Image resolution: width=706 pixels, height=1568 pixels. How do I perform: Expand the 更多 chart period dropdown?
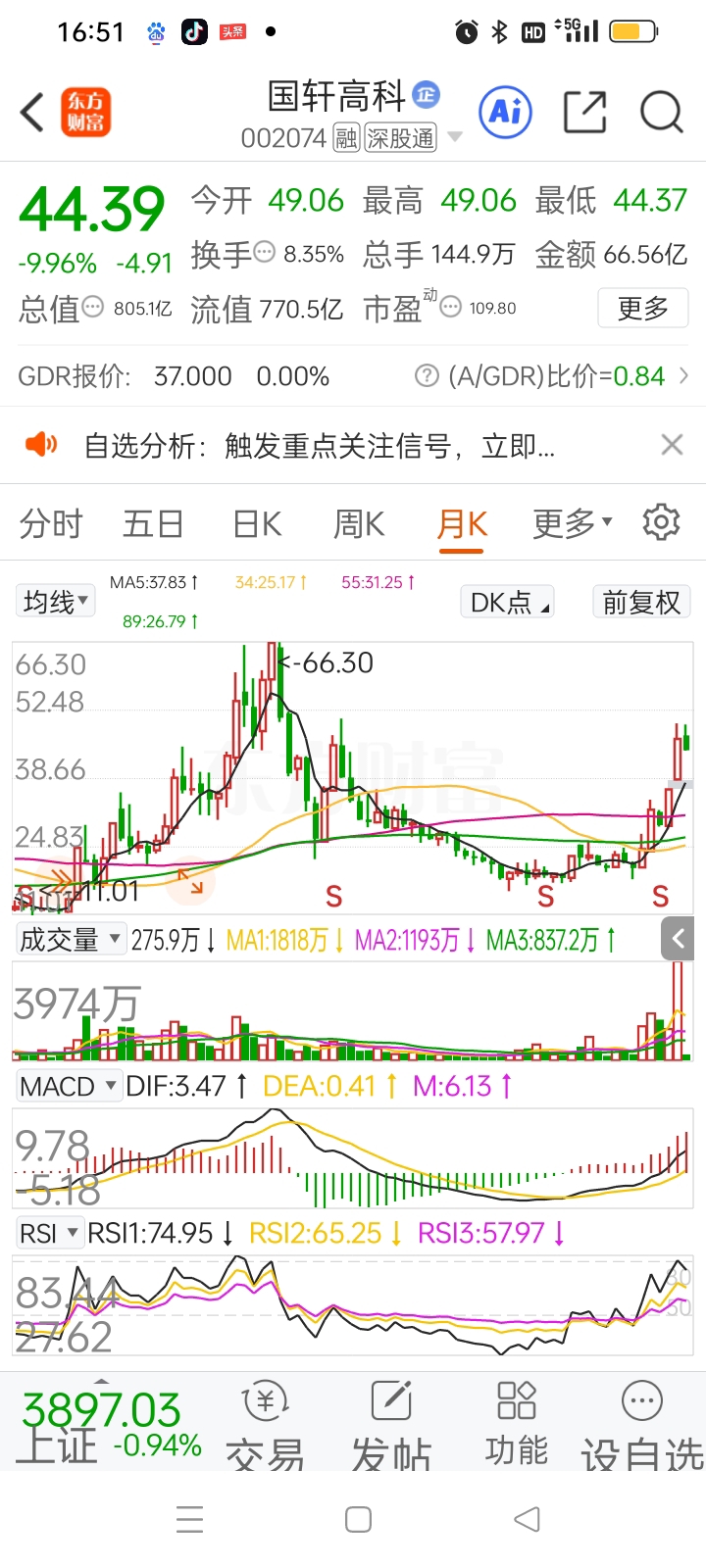click(573, 523)
